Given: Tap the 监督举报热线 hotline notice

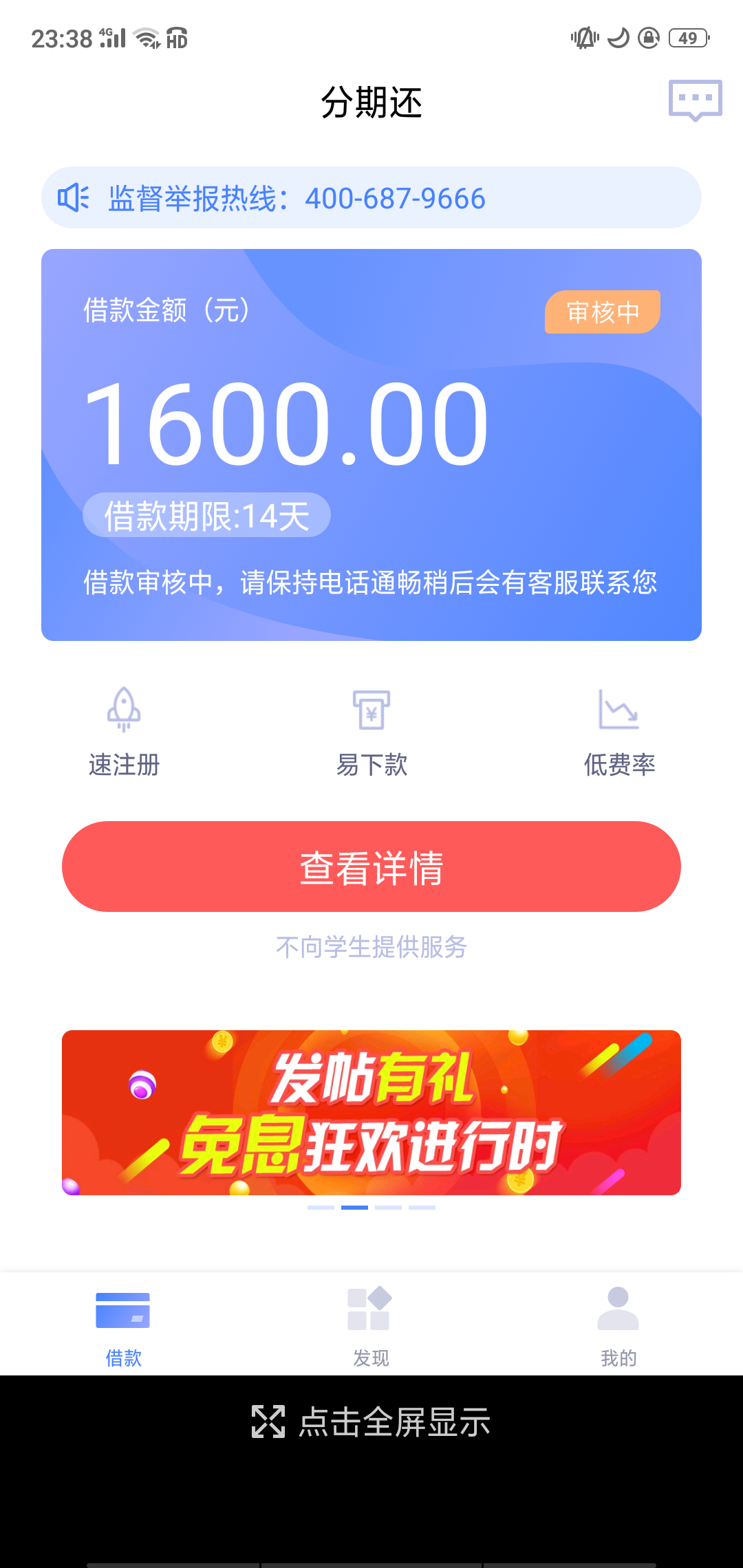Looking at the screenshot, I should tap(371, 197).
